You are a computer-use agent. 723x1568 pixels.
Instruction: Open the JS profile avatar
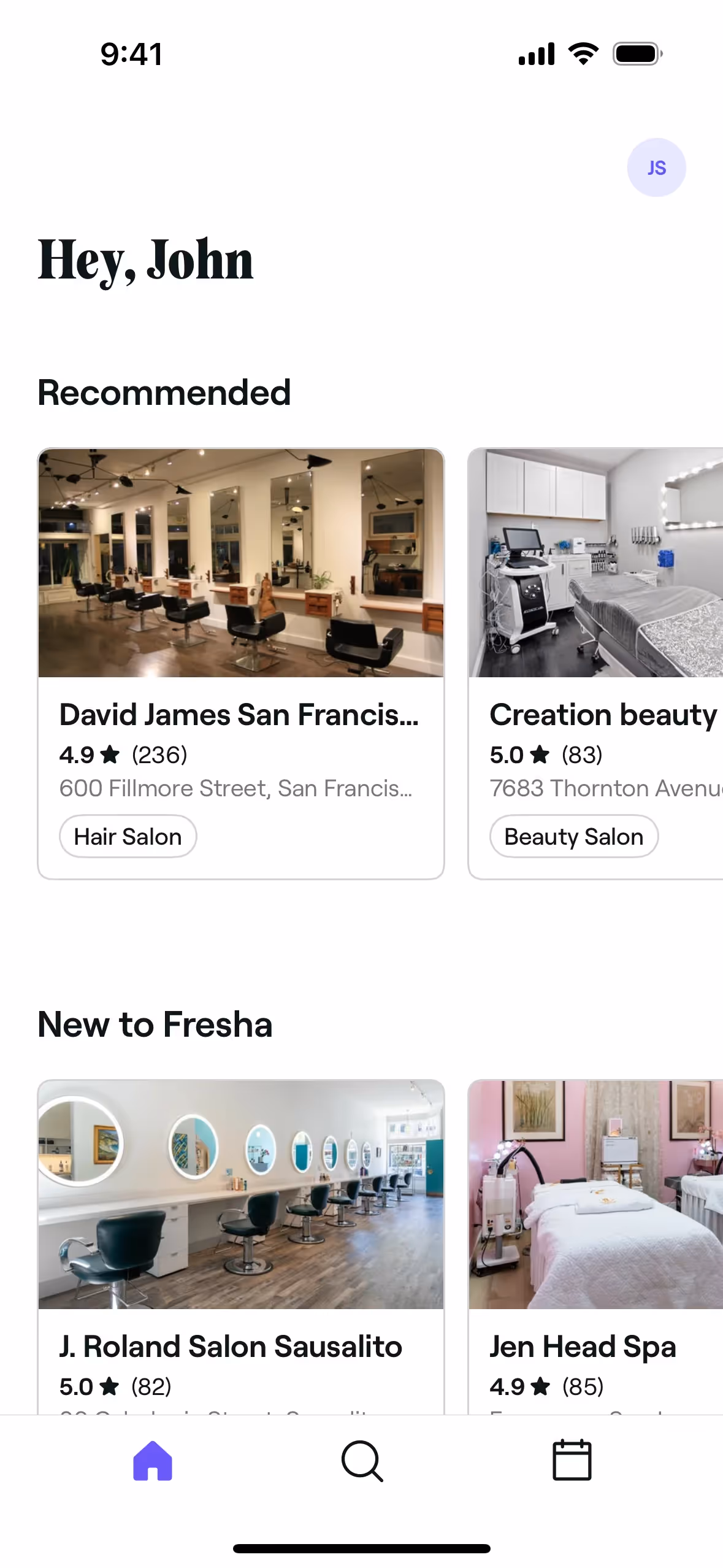click(656, 167)
